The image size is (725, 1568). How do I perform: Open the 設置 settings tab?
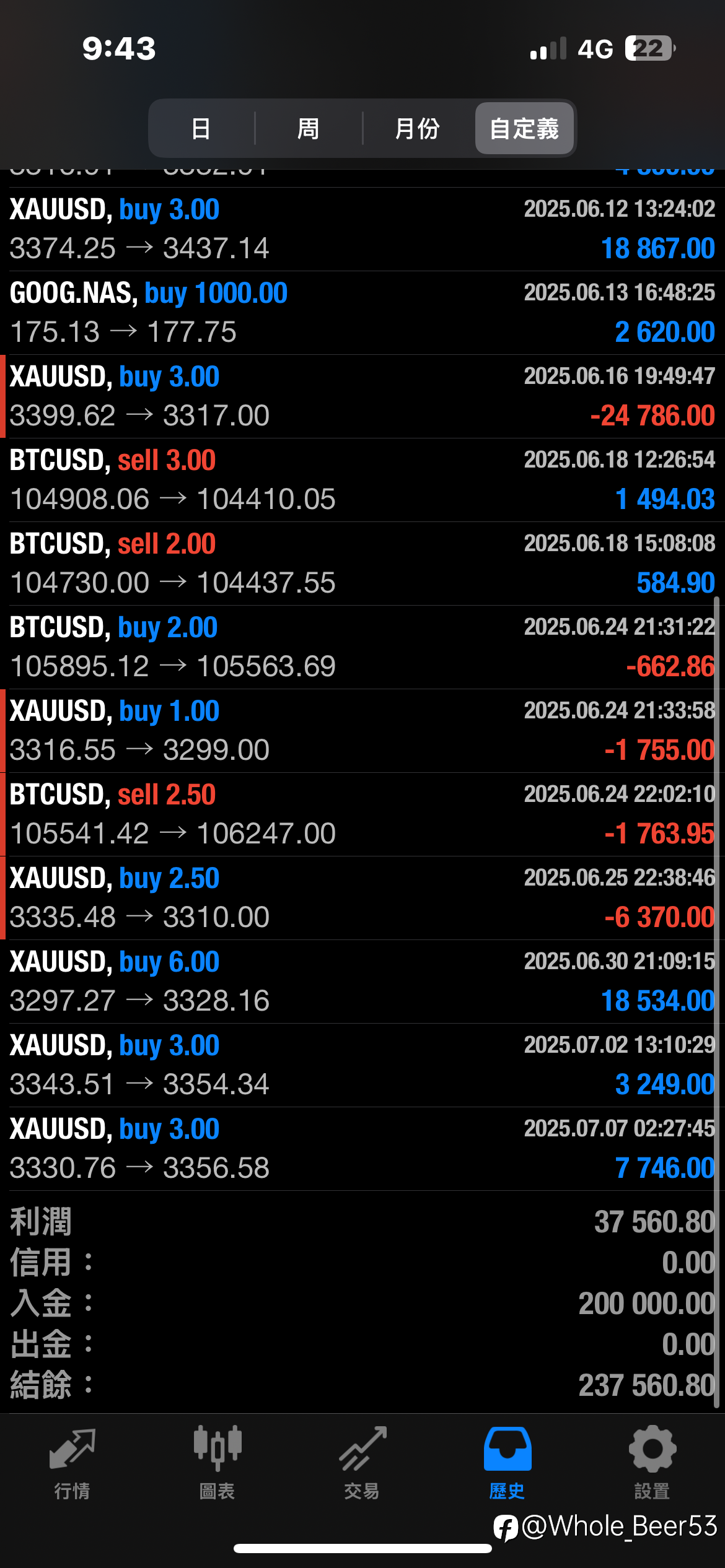coord(652,1463)
